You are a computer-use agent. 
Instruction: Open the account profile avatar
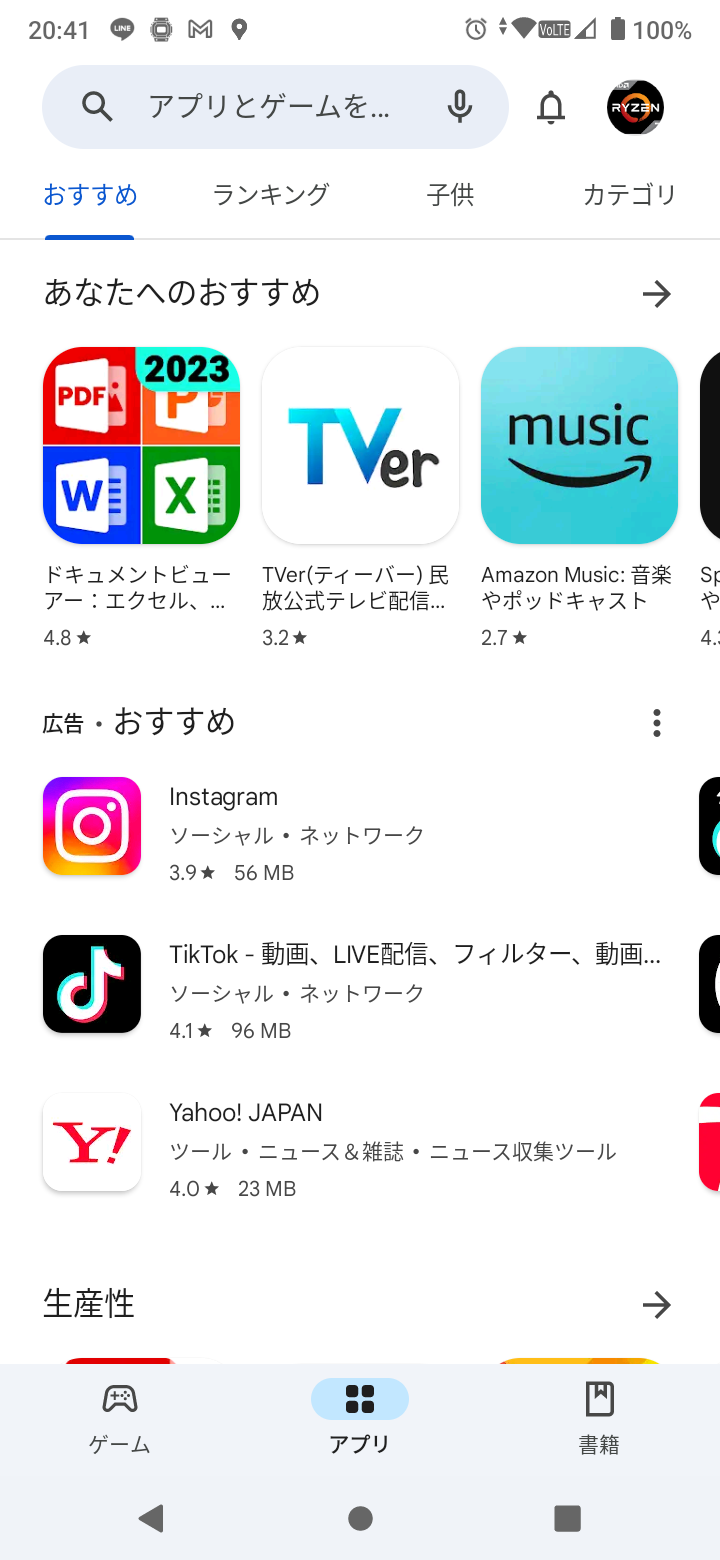click(x=635, y=107)
